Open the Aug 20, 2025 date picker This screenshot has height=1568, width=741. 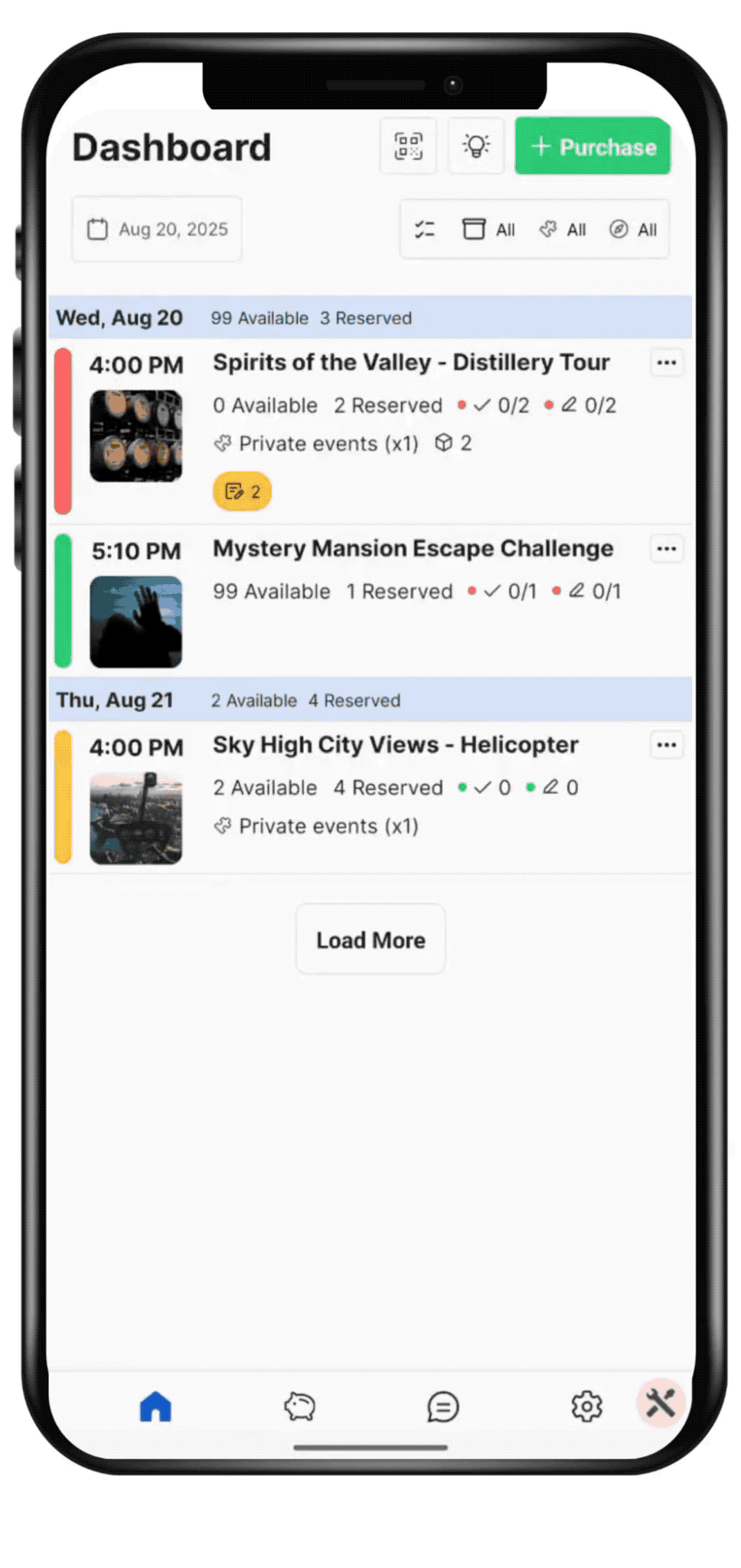coord(157,229)
